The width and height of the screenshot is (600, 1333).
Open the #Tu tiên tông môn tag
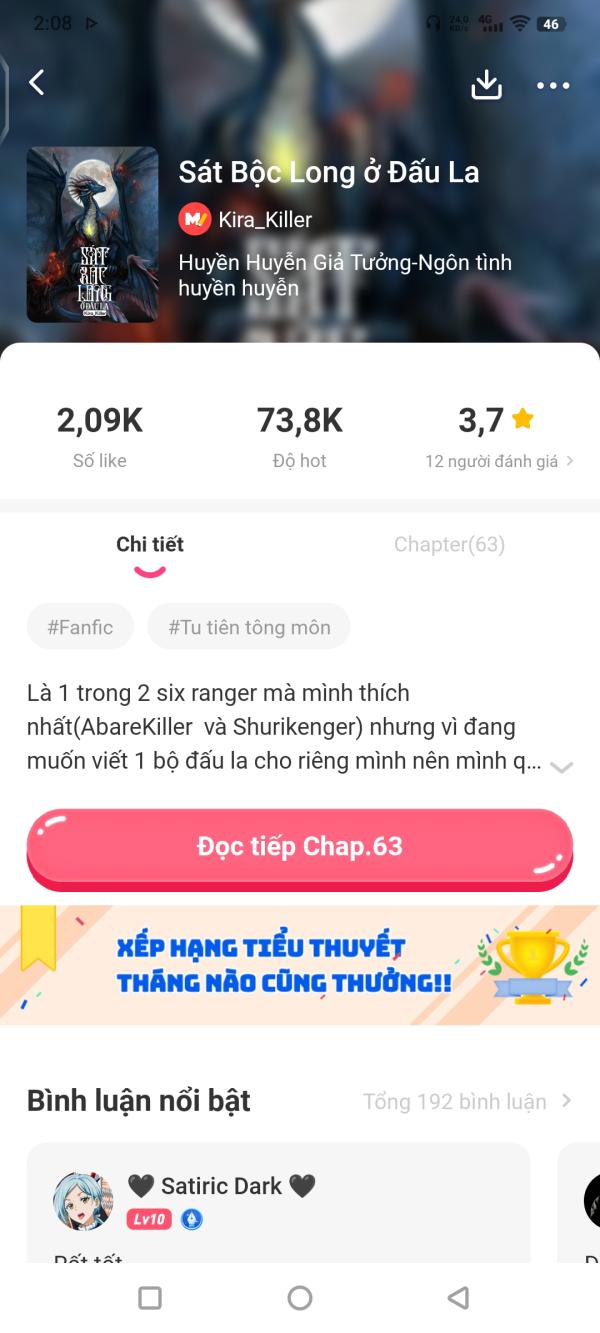click(249, 627)
